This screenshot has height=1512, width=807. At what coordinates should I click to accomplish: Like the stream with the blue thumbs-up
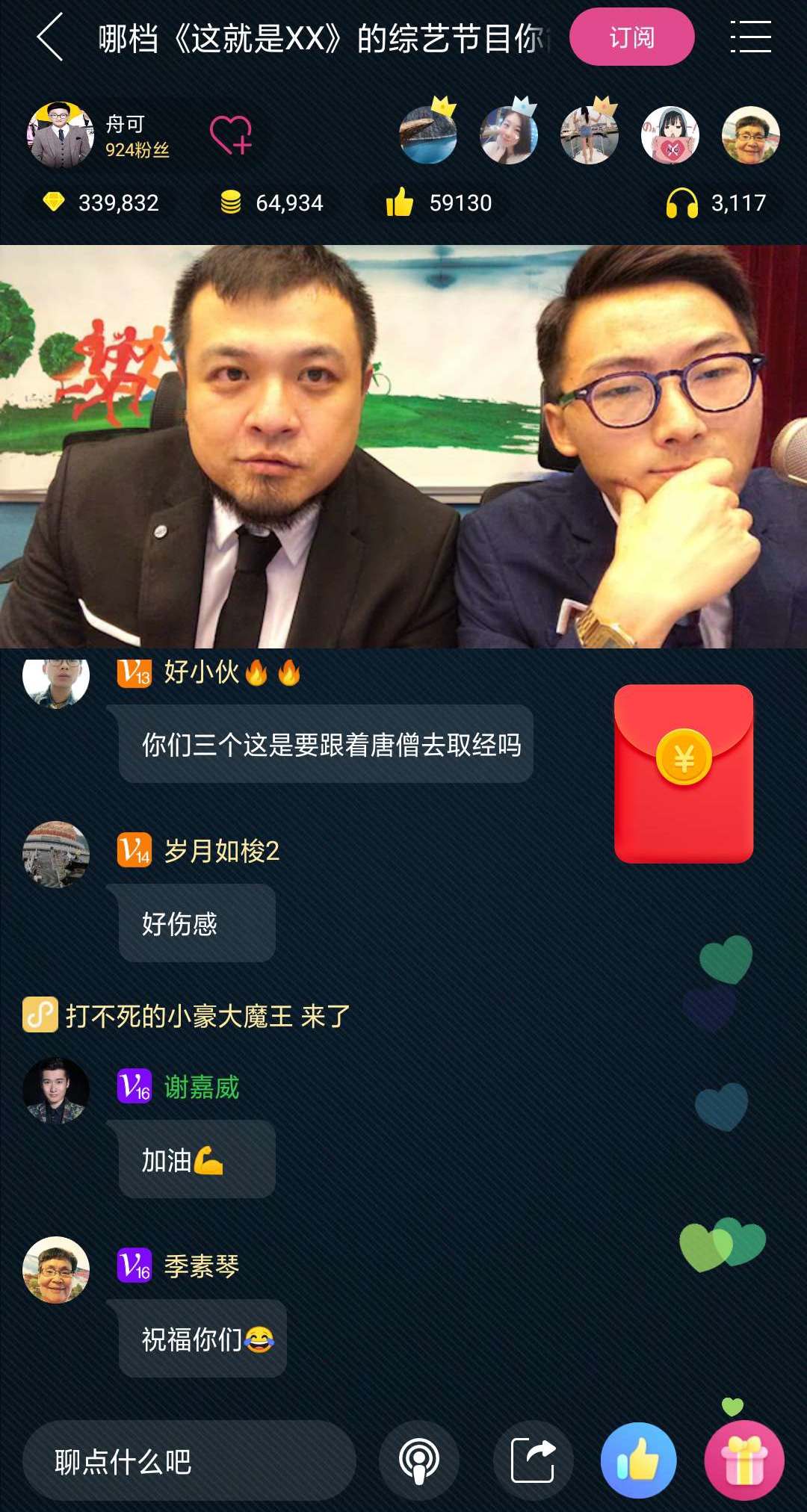[x=639, y=1460]
